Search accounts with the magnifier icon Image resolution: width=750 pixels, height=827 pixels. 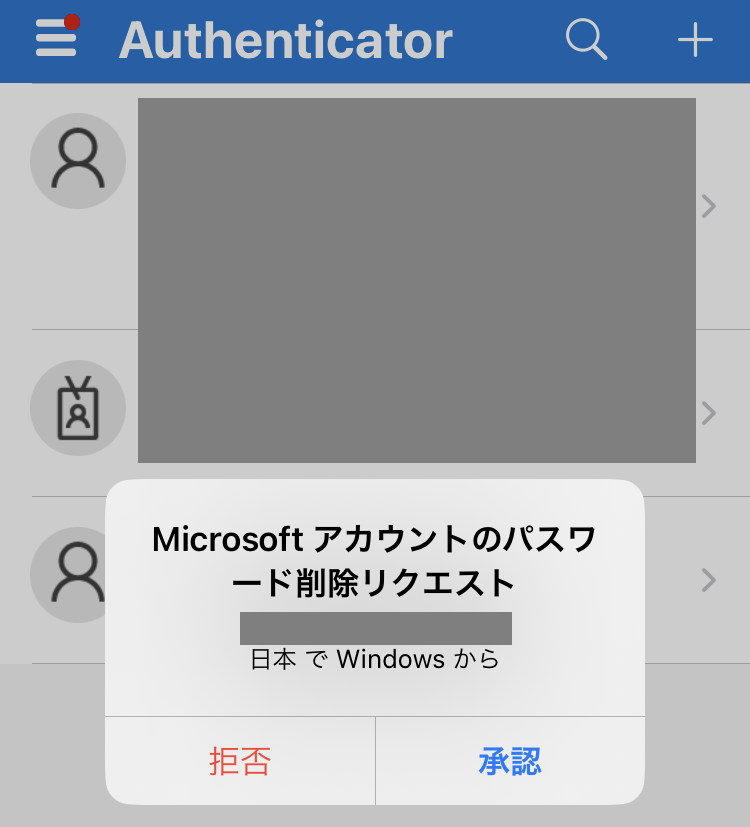586,39
